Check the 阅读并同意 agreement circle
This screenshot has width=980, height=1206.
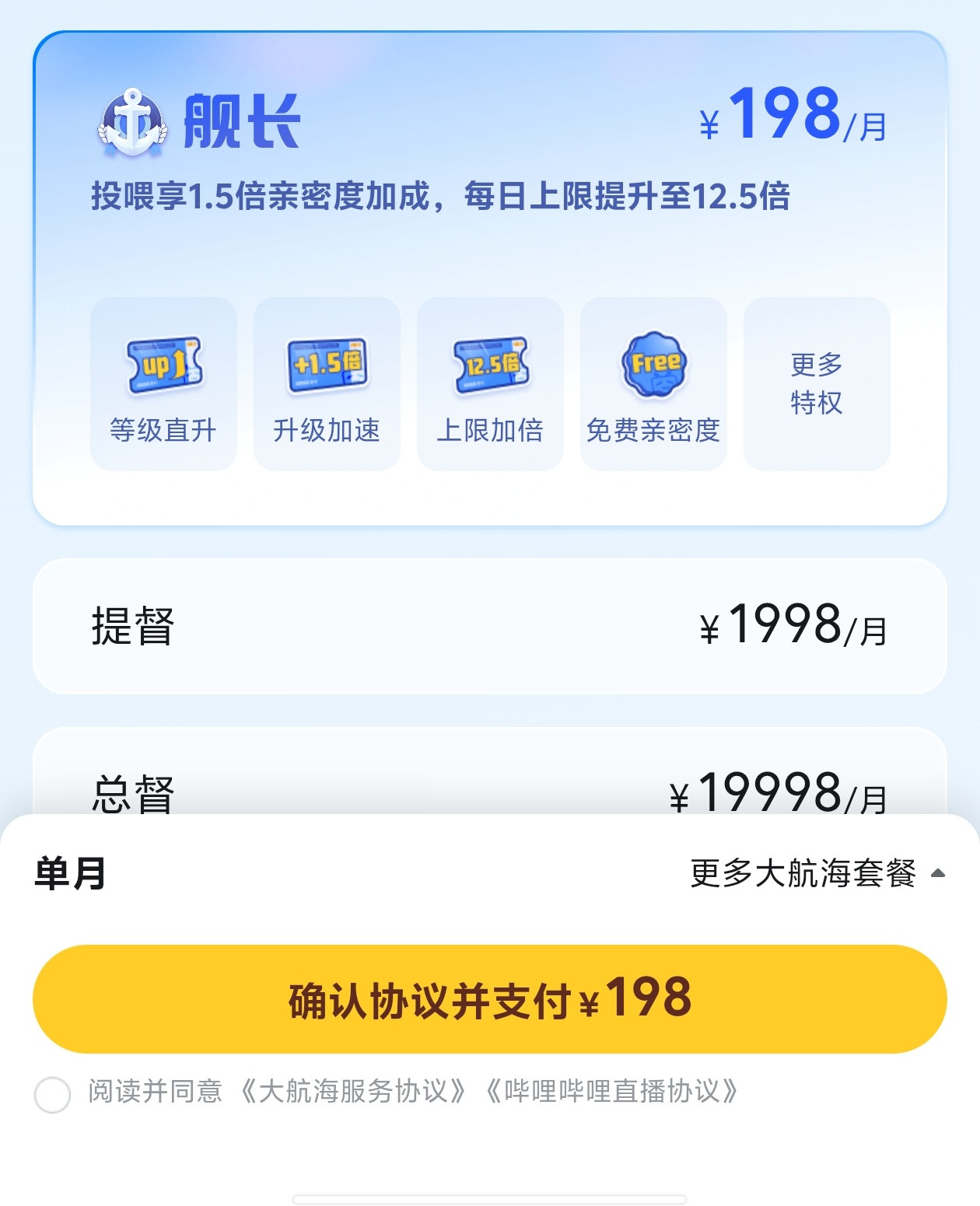pyautogui.click(x=52, y=1094)
